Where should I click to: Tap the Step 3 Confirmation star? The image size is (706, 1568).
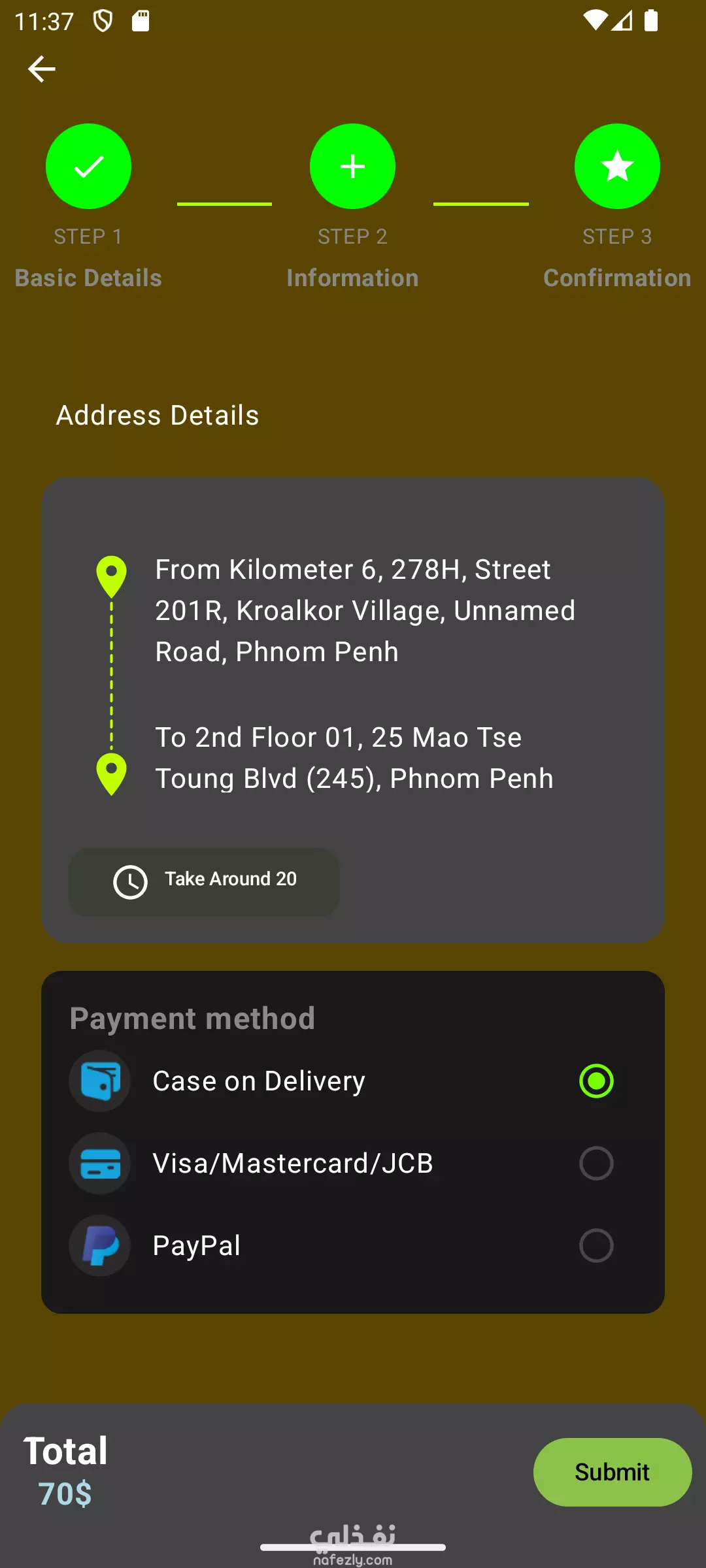coord(617,166)
